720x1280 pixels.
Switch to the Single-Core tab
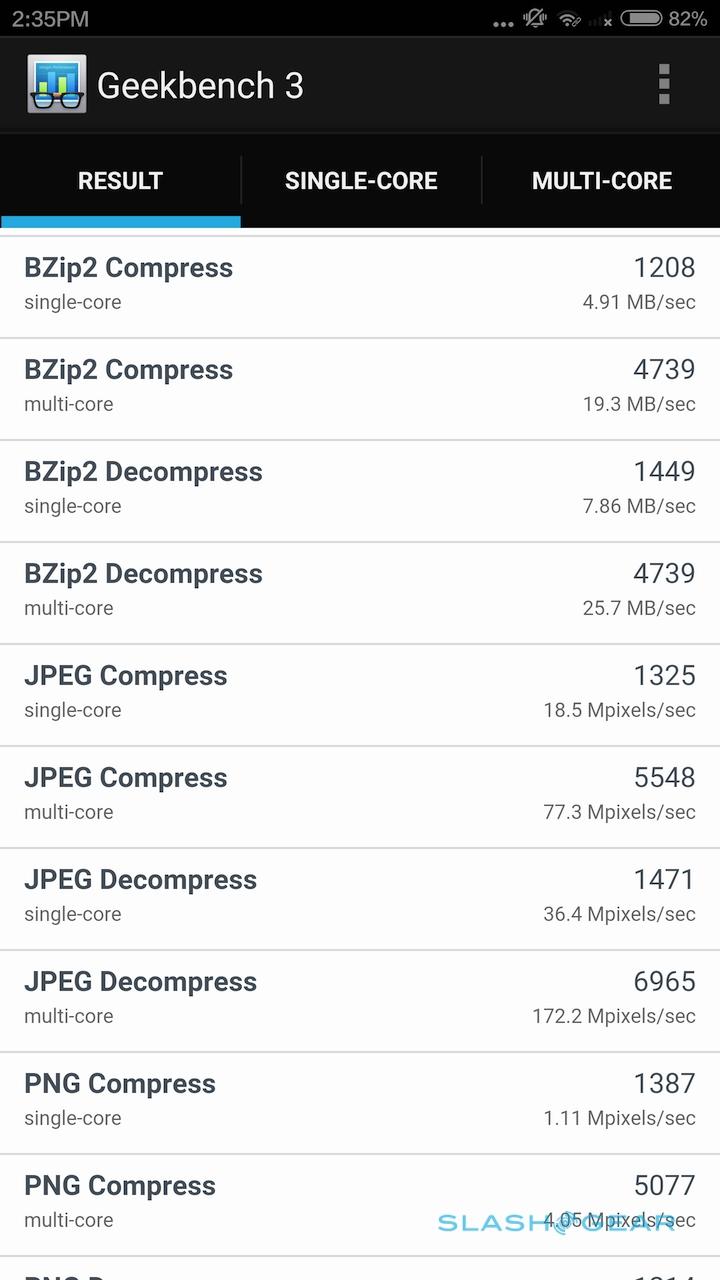pyautogui.click(x=361, y=181)
